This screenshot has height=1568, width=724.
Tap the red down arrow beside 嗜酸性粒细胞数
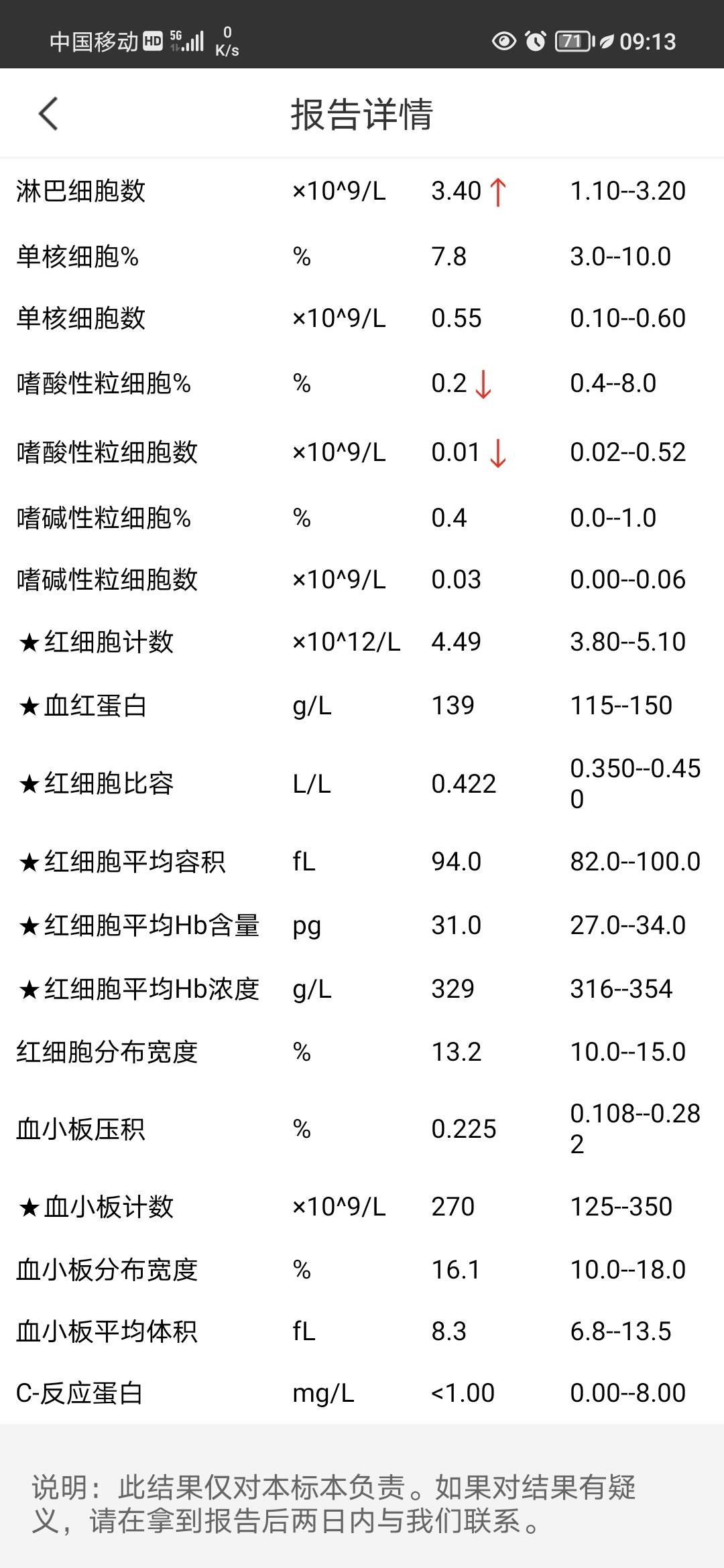pyautogui.click(x=498, y=453)
